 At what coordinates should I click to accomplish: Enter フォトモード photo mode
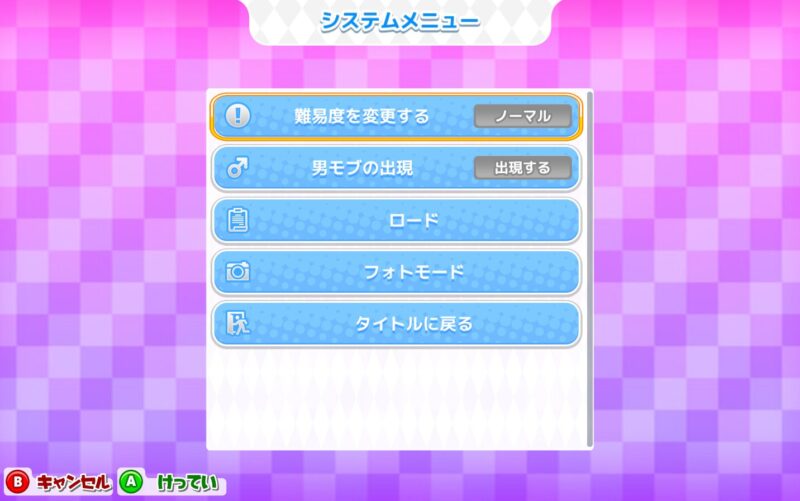click(395, 272)
